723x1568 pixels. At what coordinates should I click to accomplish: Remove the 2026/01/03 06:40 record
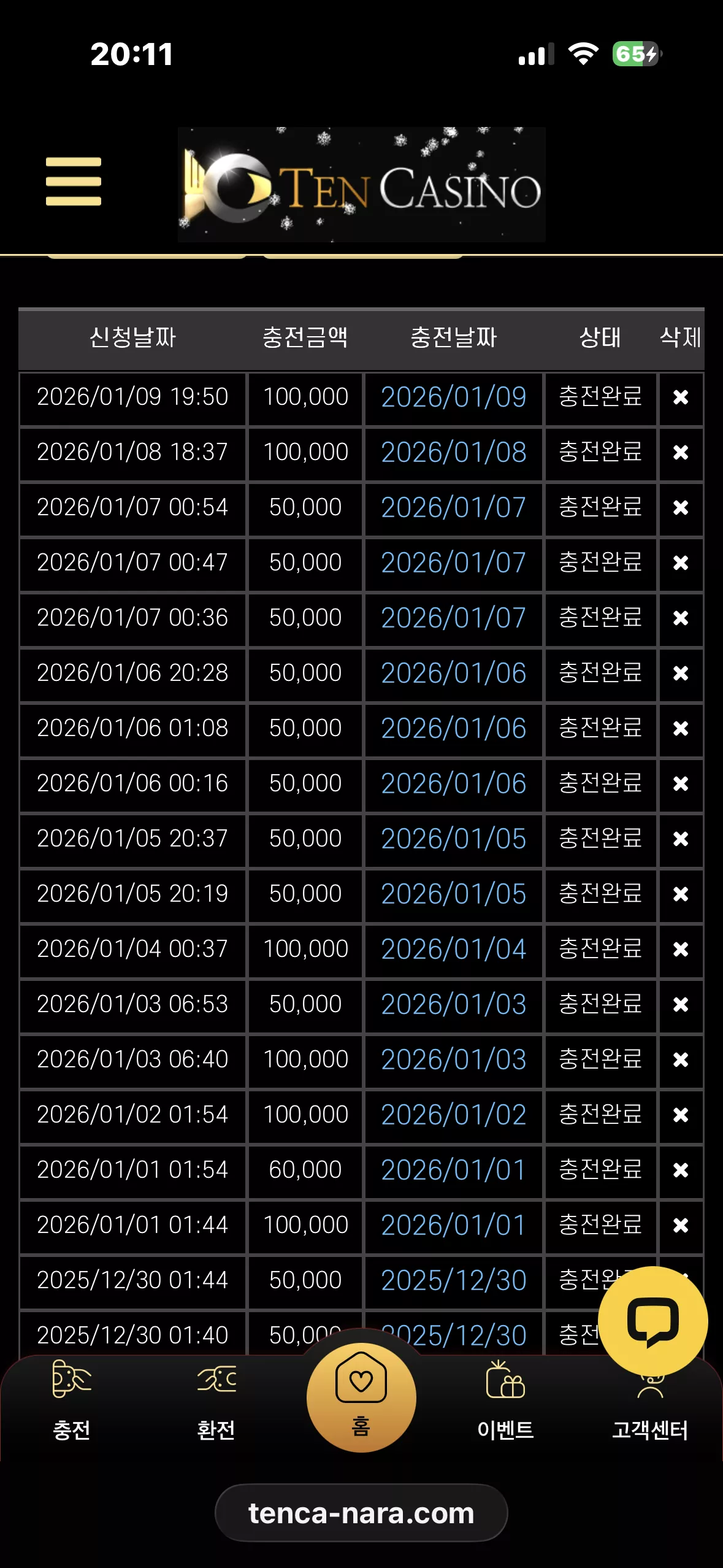(681, 1060)
